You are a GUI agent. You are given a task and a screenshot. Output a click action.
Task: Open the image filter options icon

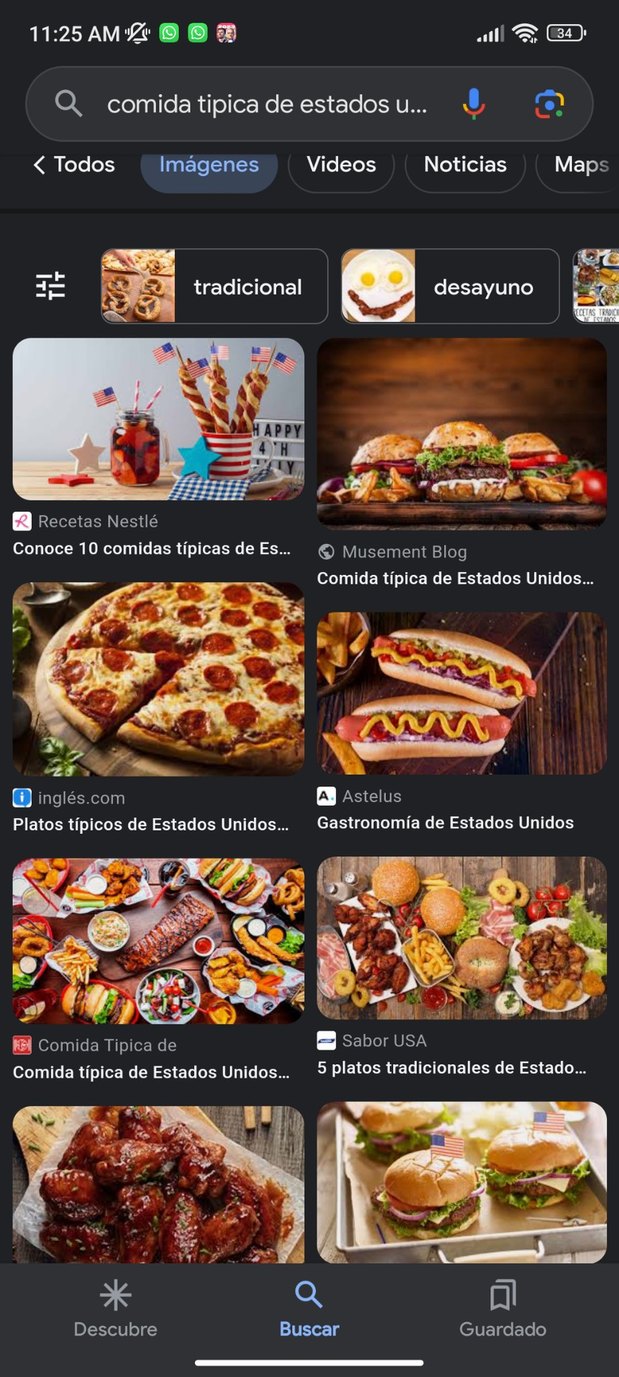point(50,286)
